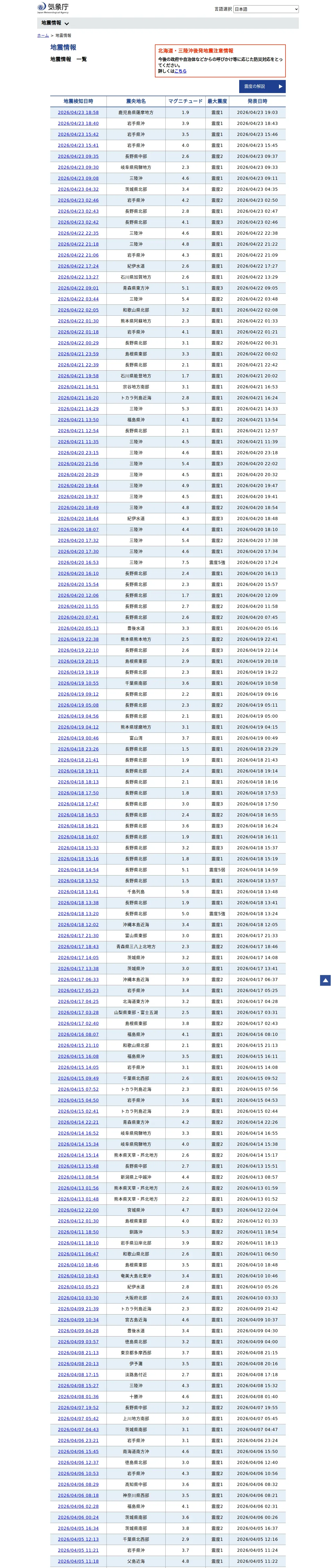Go to ホーム breadcrumb link
This screenshot has height=1568, width=336.
pos(43,36)
